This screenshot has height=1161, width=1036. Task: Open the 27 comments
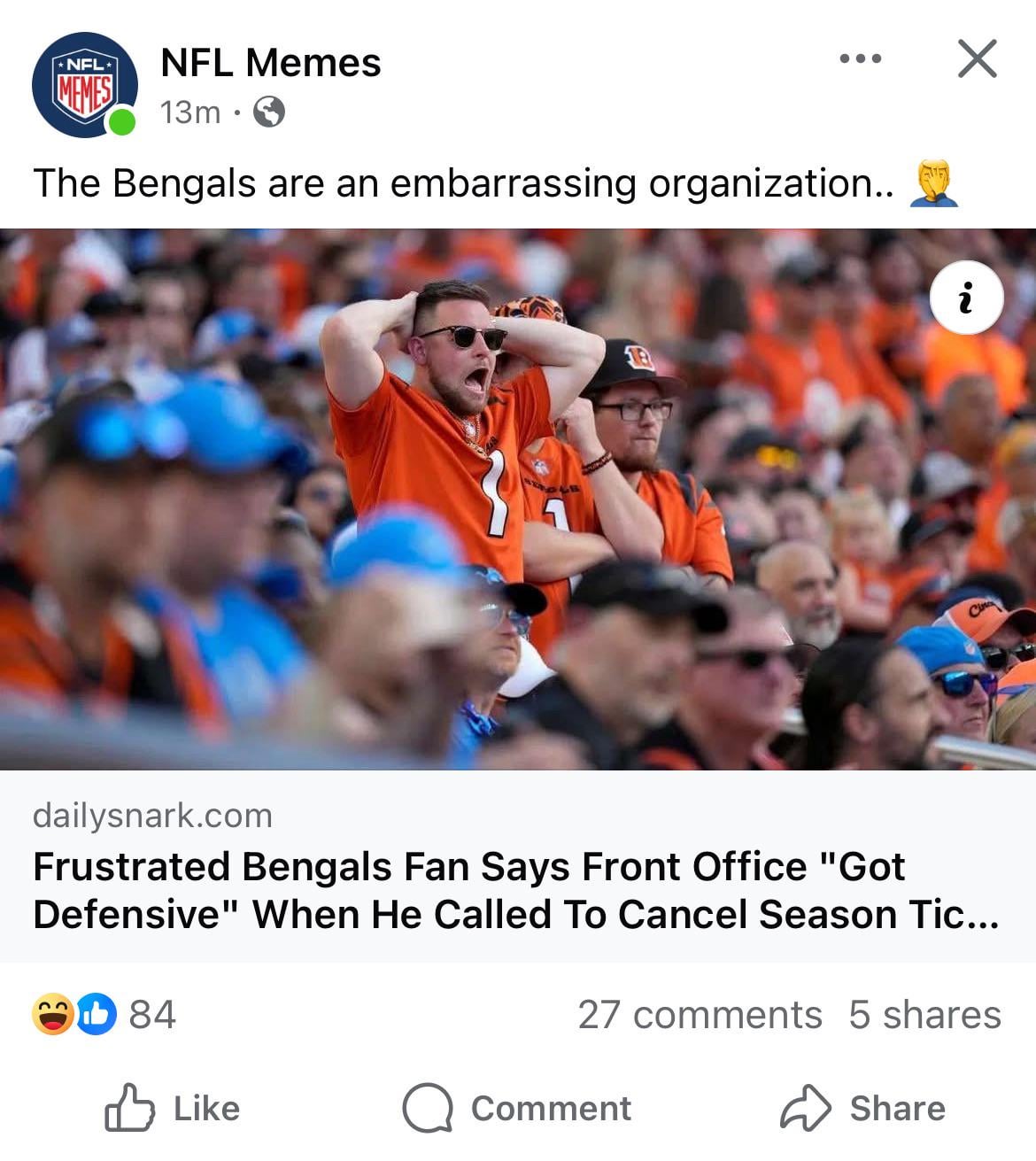click(x=700, y=1015)
